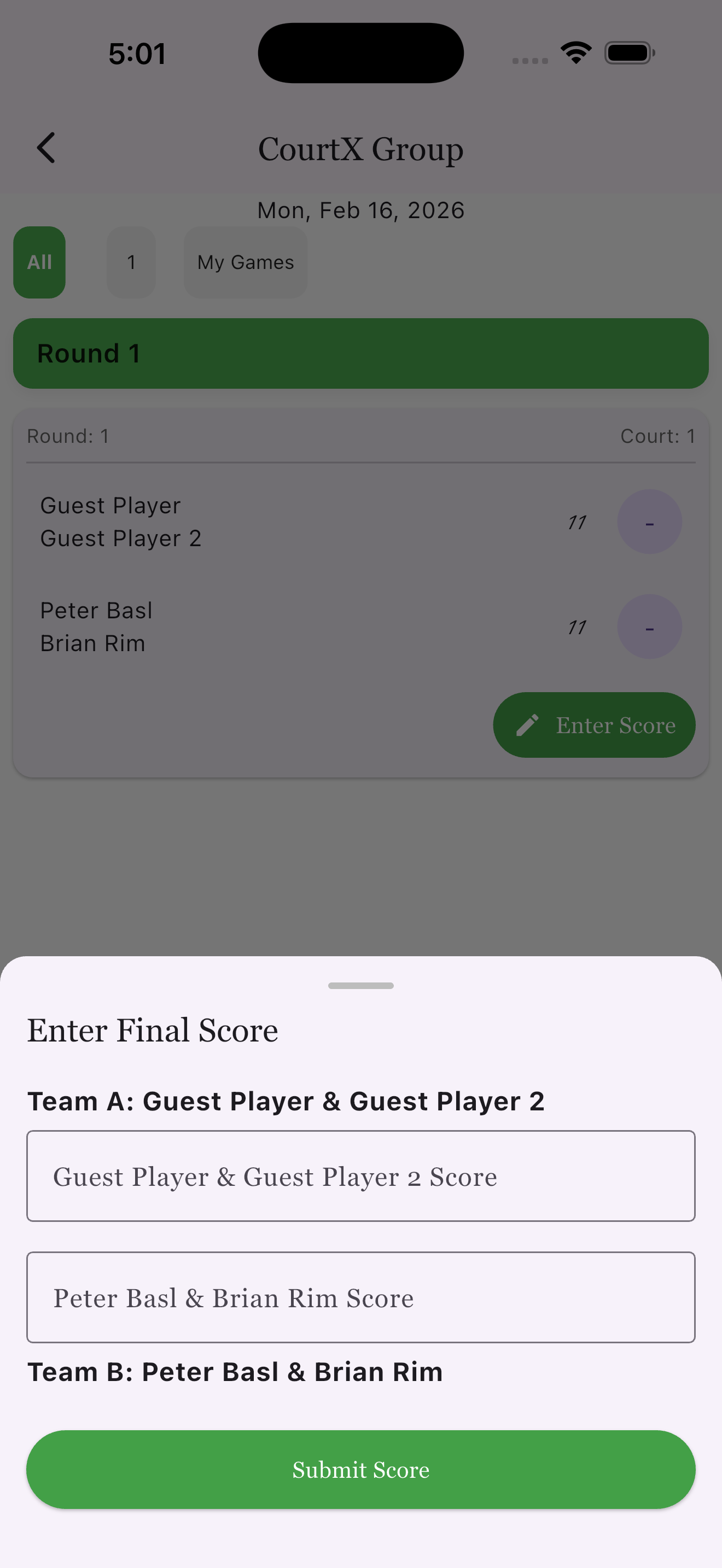The width and height of the screenshot is (722, 1568).
Task: Expand the Round: 1 match card
Action: 360,435
